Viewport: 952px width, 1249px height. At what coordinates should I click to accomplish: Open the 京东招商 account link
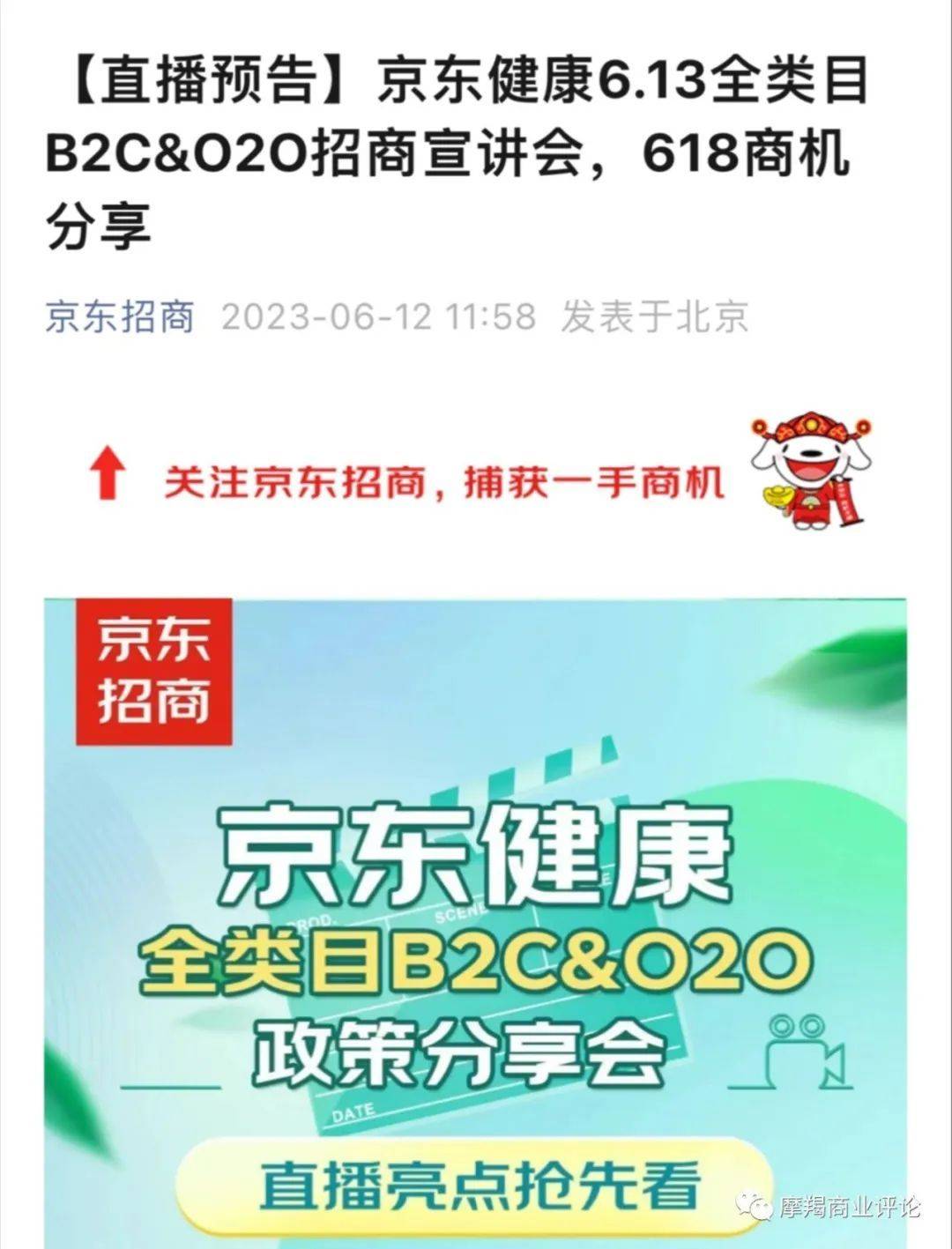(x=120, y=316)
